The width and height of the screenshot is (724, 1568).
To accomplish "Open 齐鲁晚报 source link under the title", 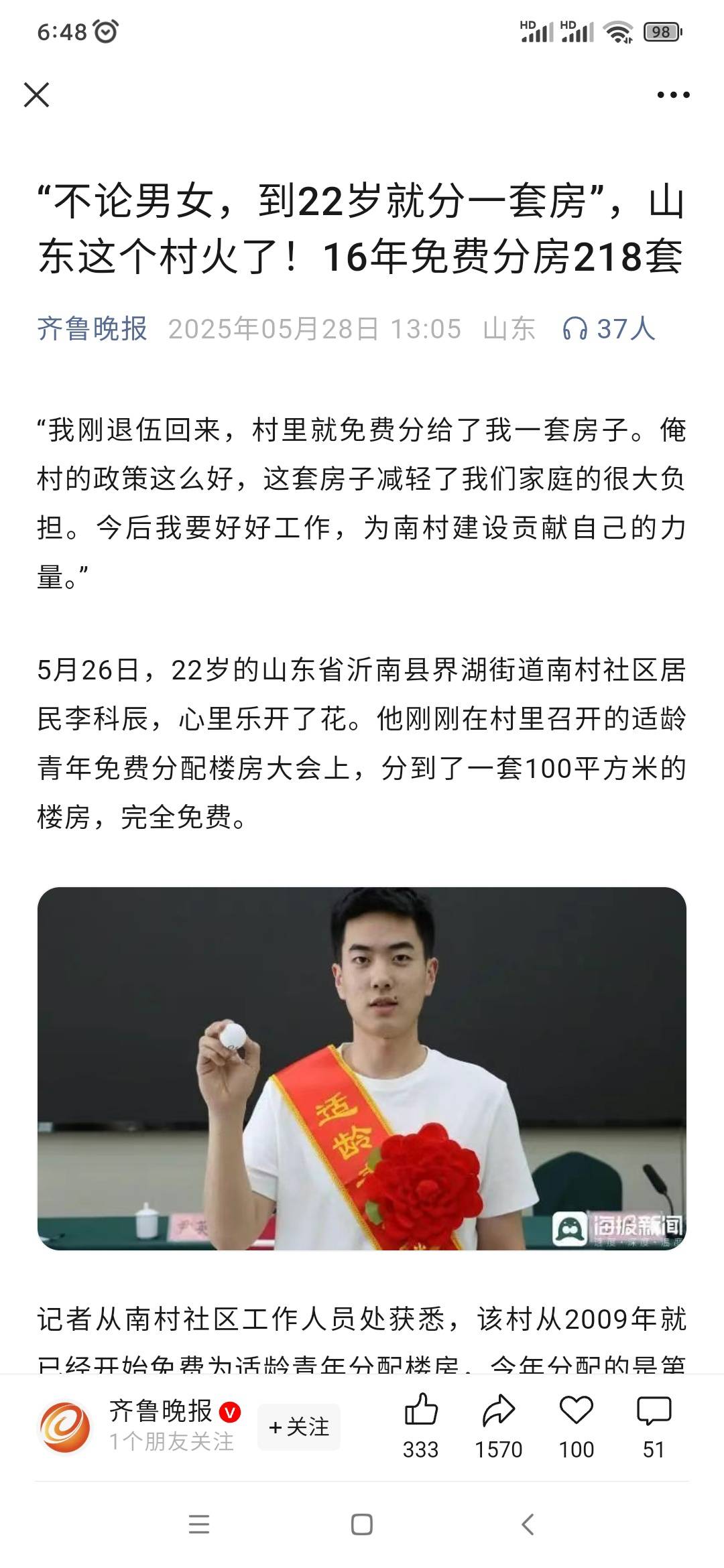I will coord(92,329).
